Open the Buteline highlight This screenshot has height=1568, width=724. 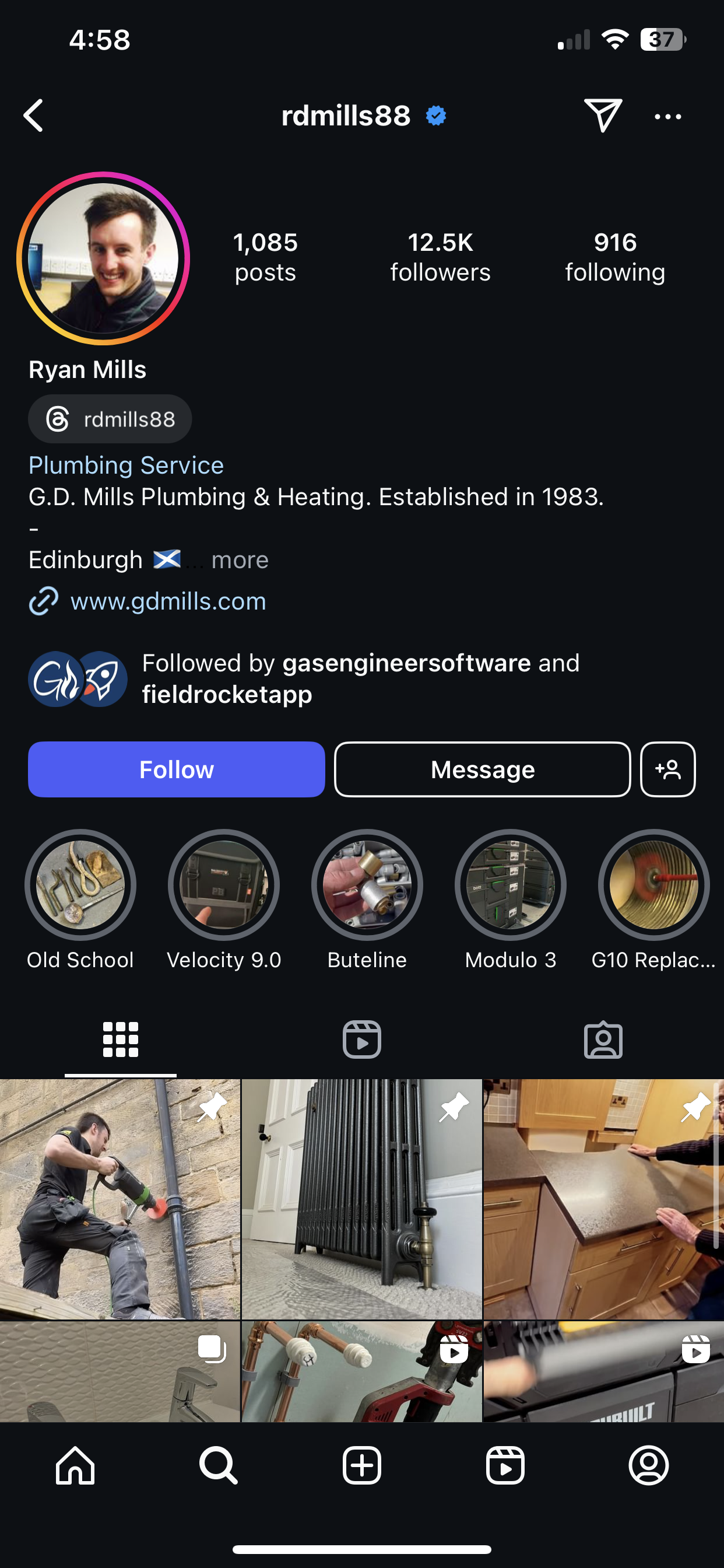(367, 884)
